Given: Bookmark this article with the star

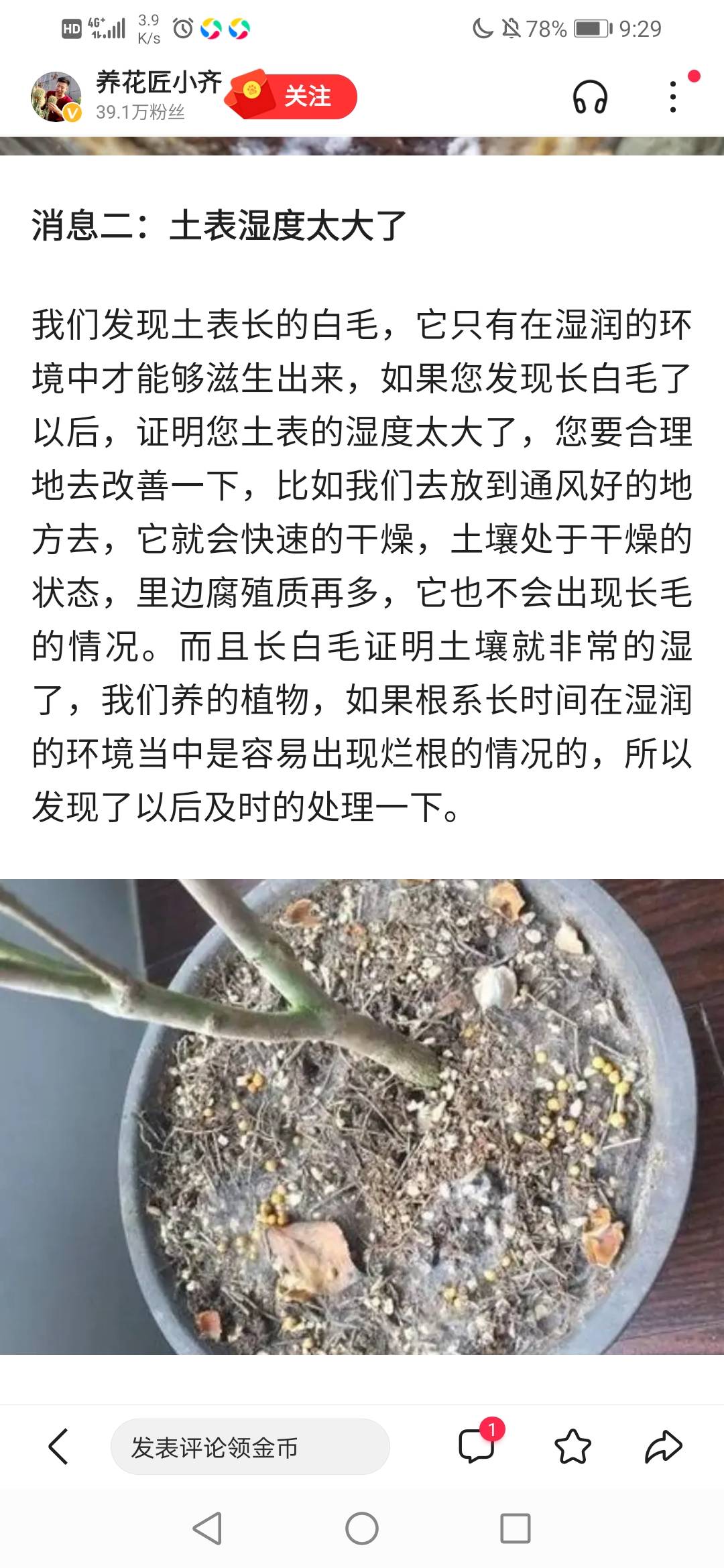Looking at the screenshot, I should coord(572,1447).
